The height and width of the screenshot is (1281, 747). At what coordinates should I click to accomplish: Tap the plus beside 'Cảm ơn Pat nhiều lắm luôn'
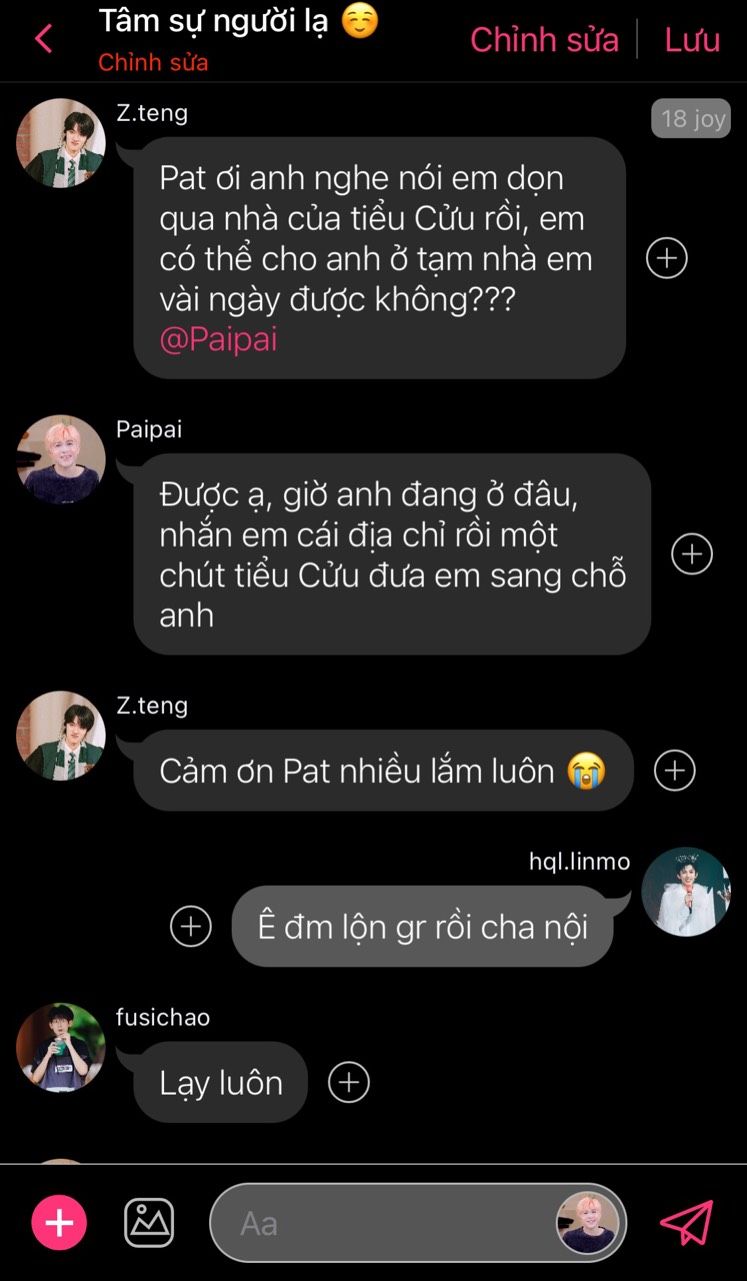click(x=674, y=770)
